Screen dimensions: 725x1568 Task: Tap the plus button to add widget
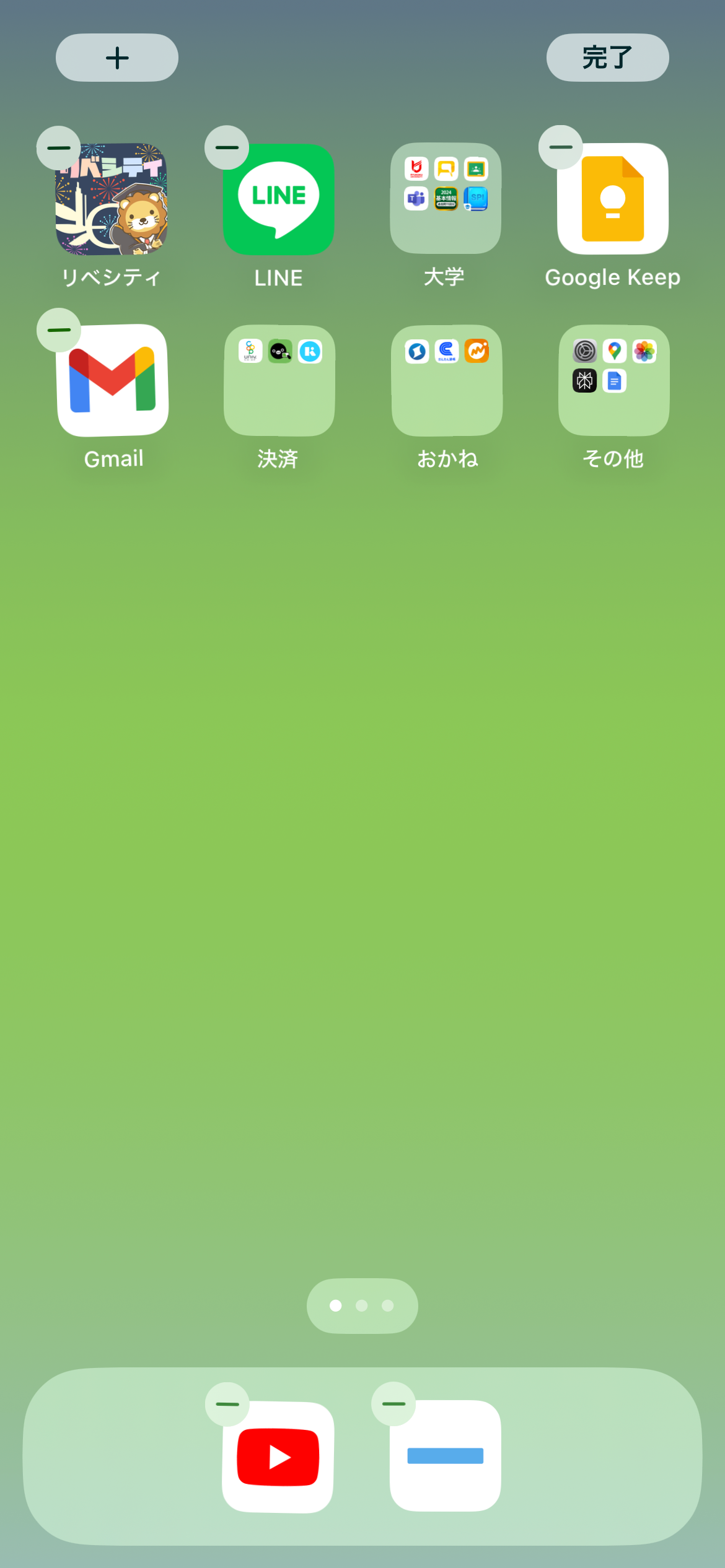coord(117,58)
